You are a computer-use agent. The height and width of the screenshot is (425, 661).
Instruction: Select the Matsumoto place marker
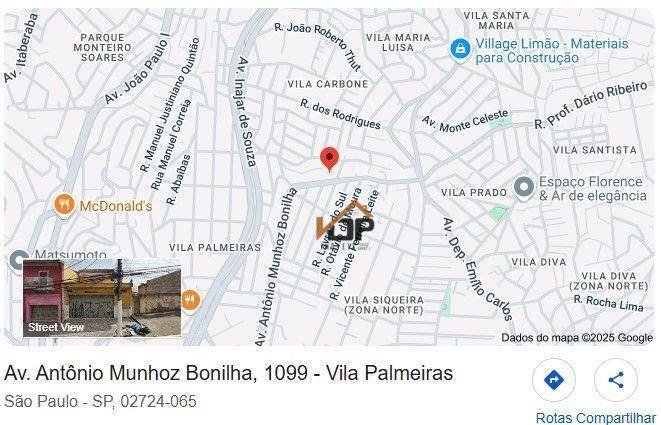14,260
